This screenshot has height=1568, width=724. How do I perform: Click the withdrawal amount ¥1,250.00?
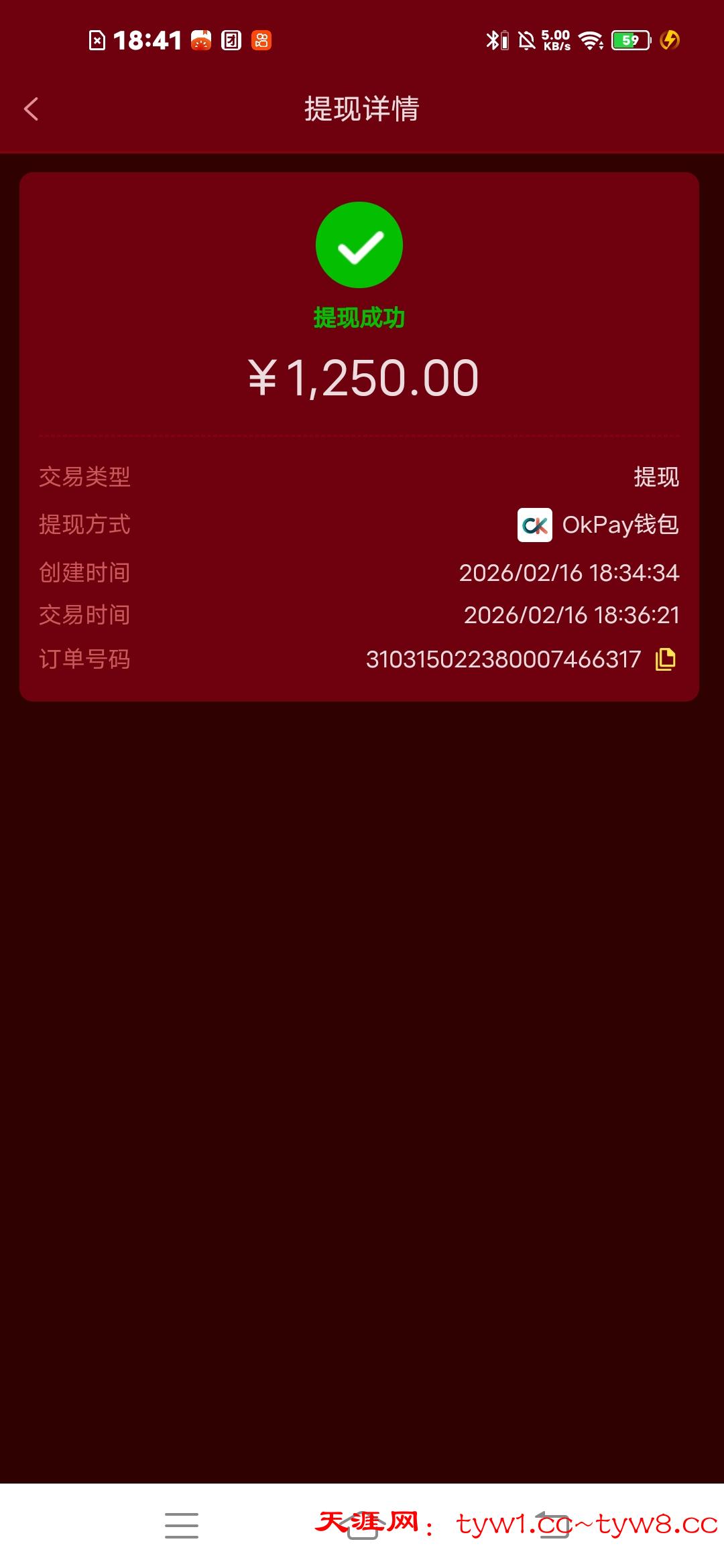[362, 378]
